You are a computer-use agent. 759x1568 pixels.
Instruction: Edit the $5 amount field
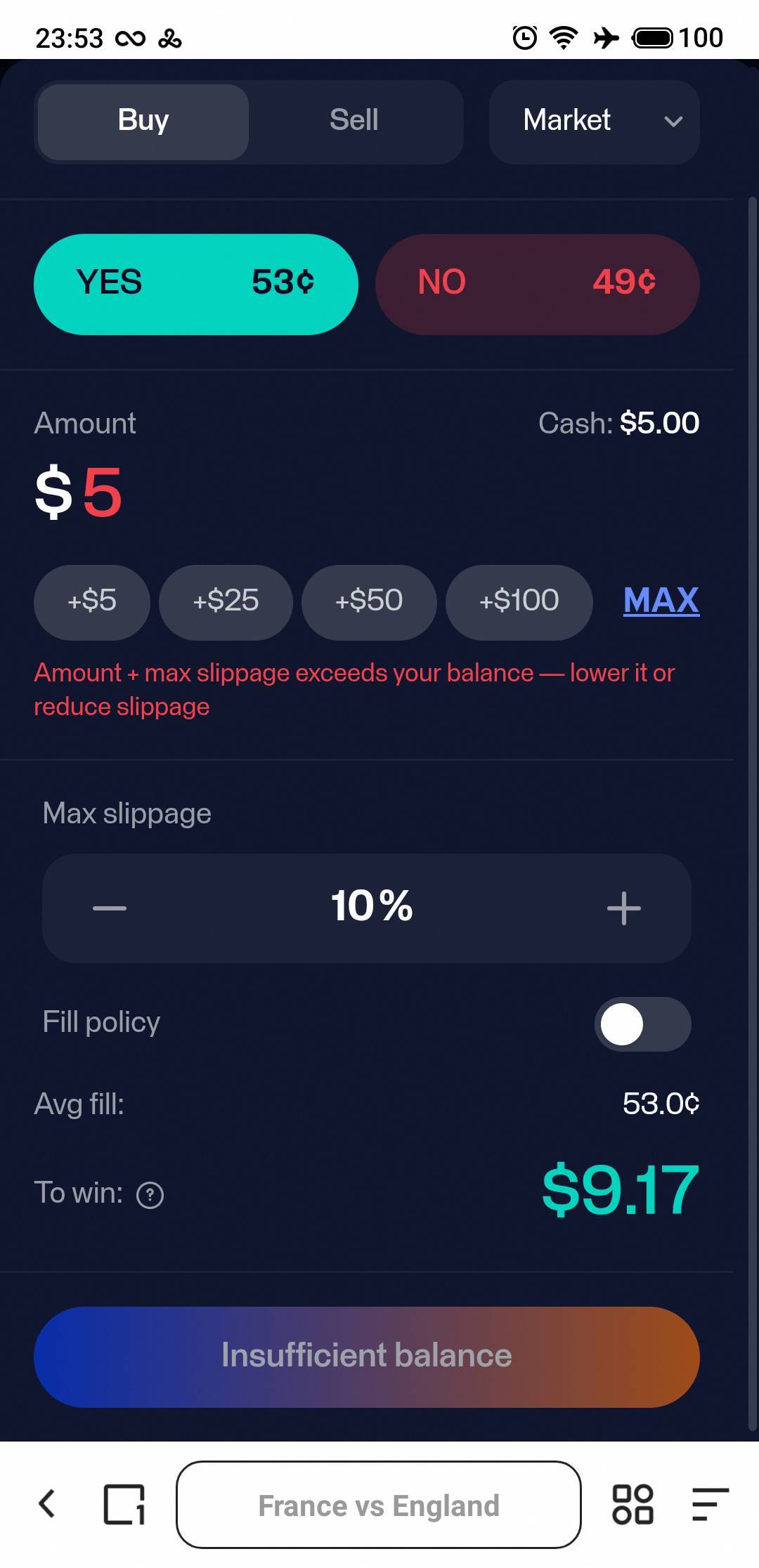[x=79, y=492]
